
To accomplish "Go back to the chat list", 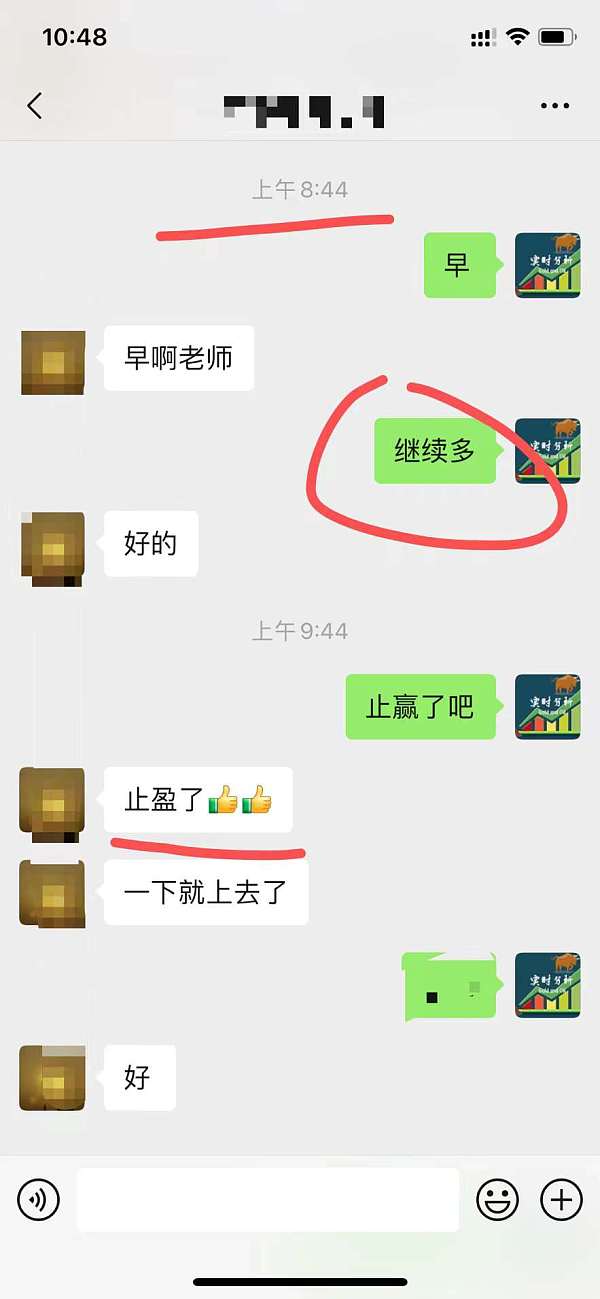I will [x=35, y=106].
